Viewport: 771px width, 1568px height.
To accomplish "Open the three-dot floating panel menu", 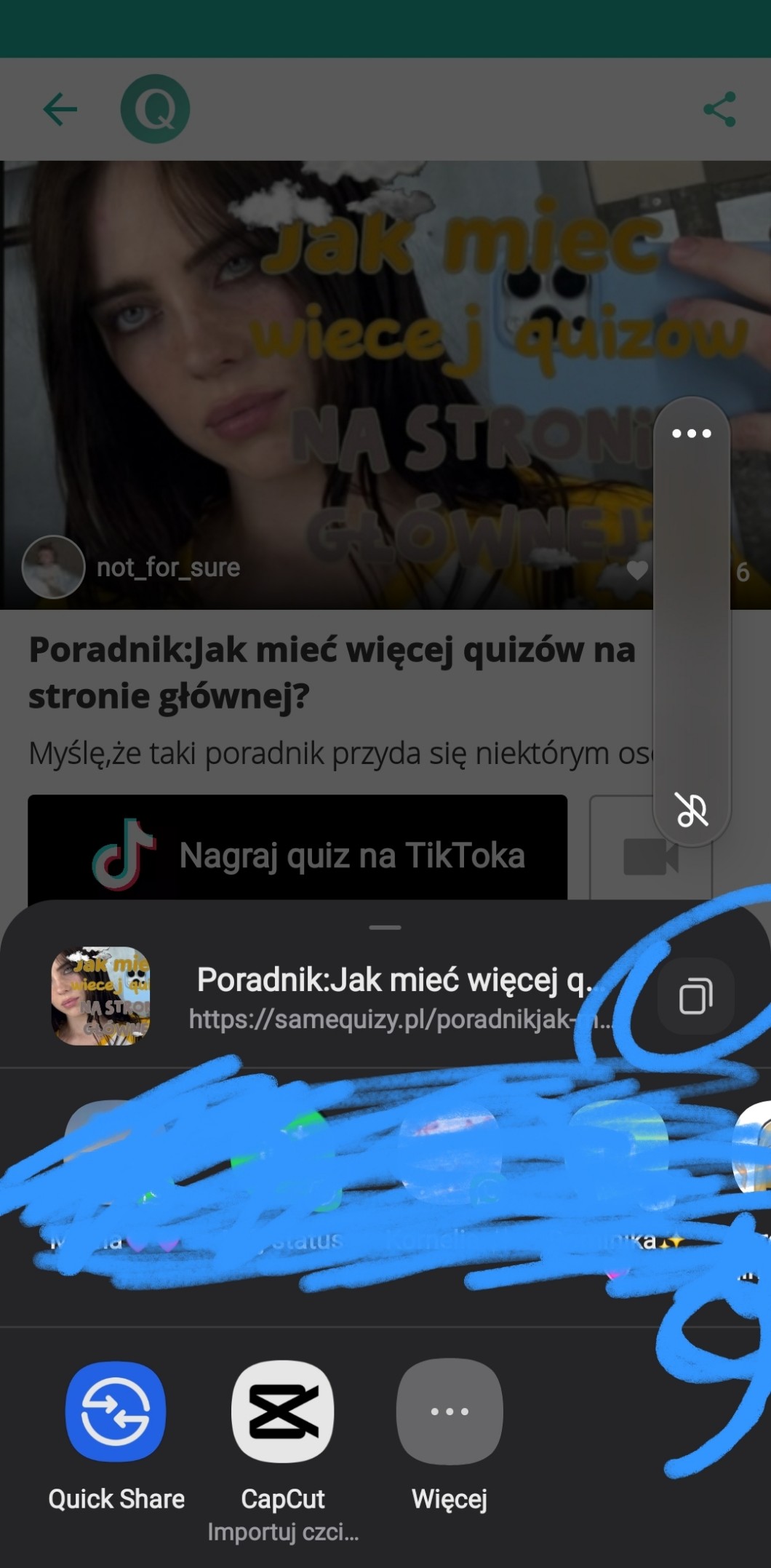I will click(x=691, y=434).
